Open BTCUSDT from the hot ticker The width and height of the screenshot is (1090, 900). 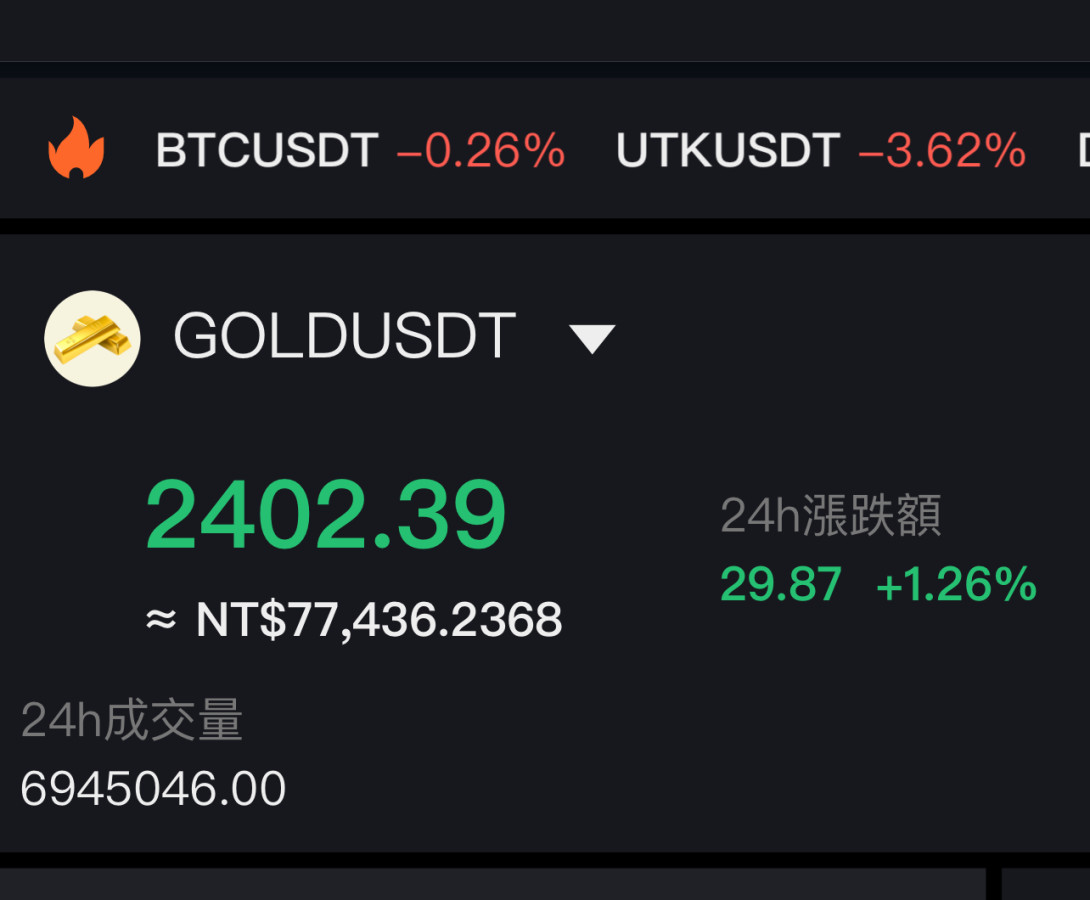pyautogui.click(x=266, y=151)
